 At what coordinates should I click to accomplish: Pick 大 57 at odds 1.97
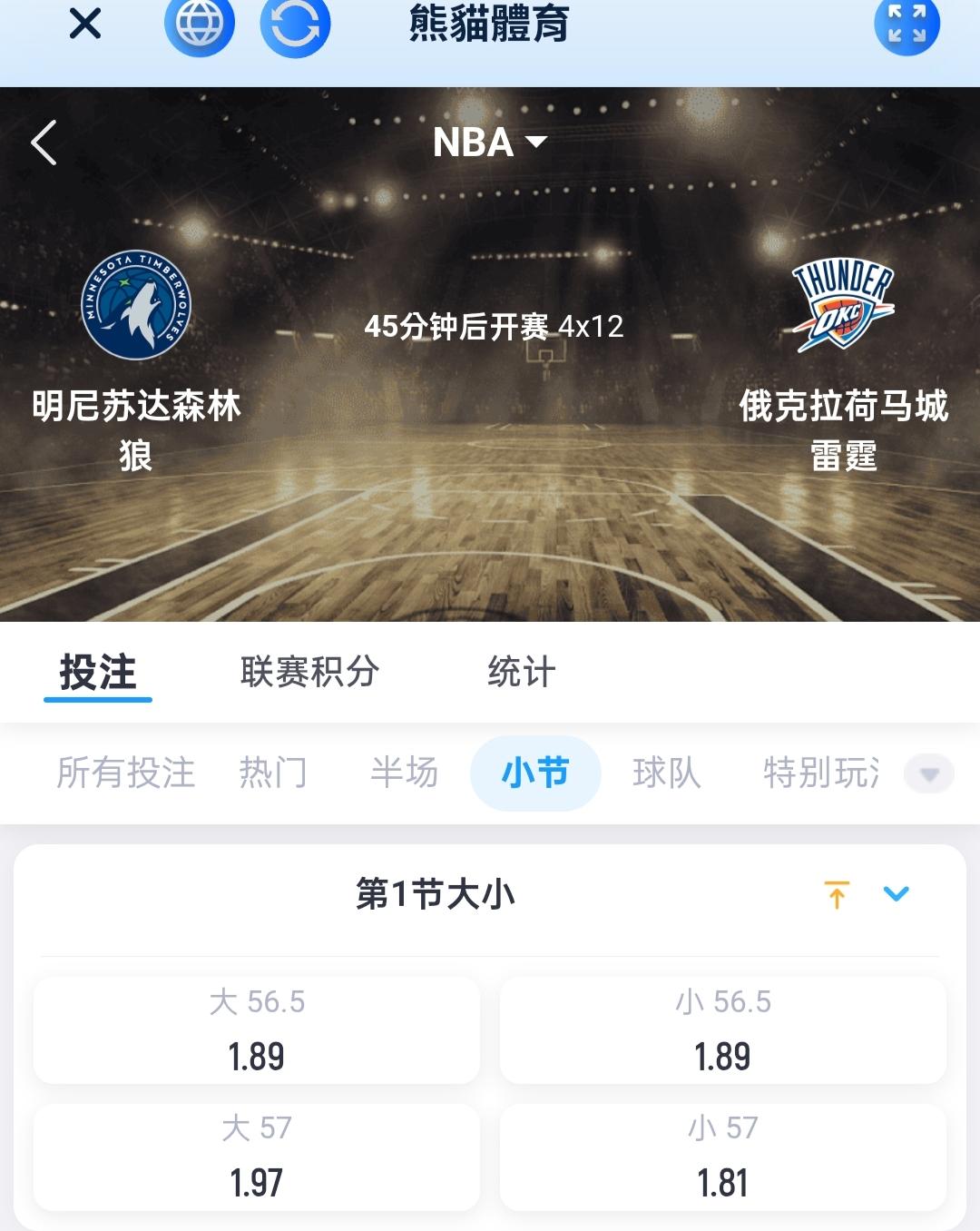pos(257,1157)
